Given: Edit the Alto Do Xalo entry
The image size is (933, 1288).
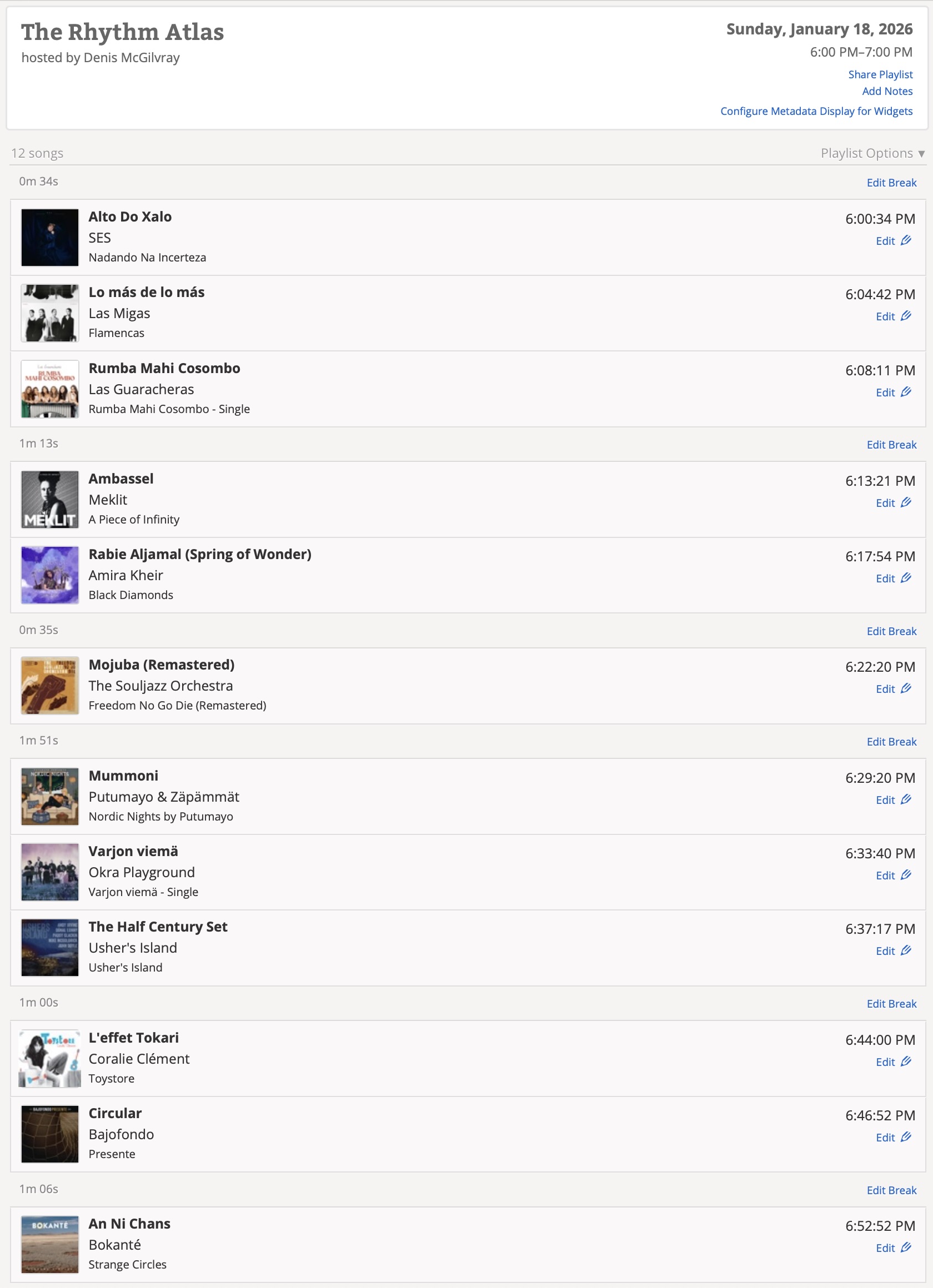Looking at the screenshot, I should [892, 241].
